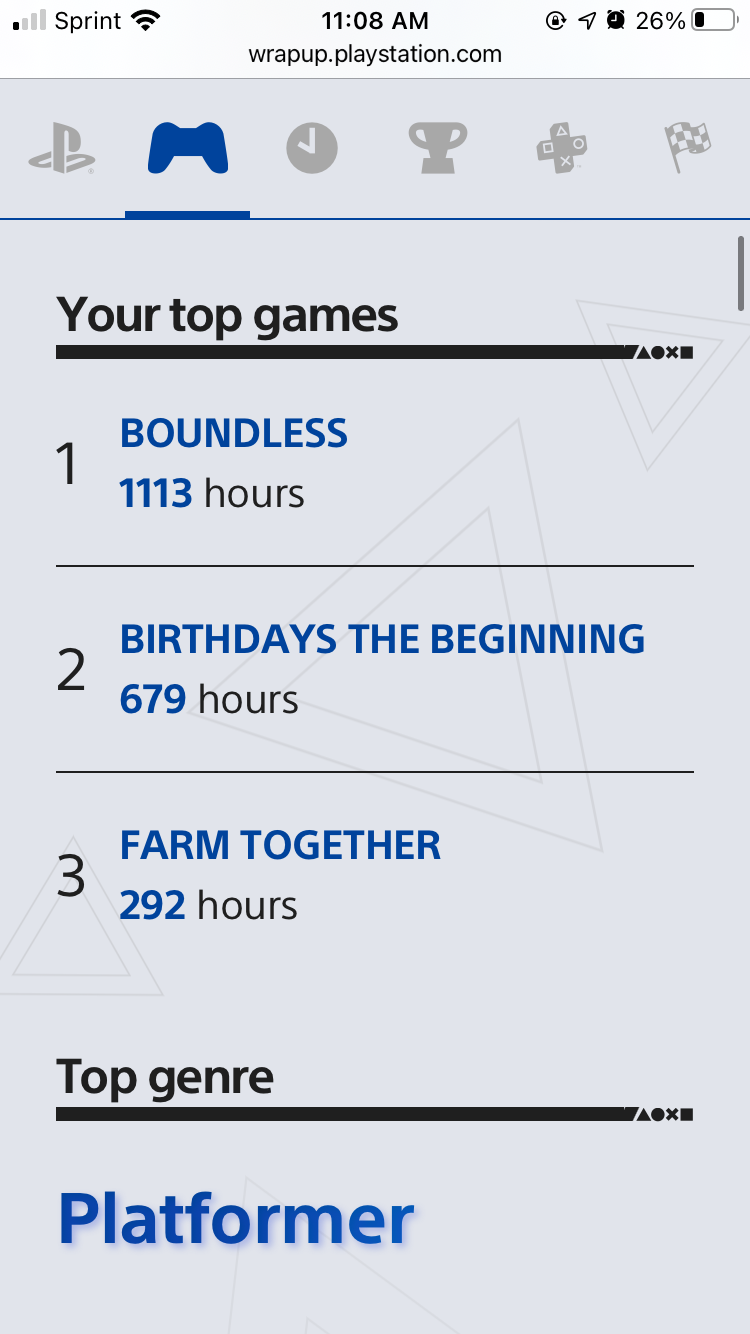The height and width of the screenshot is (1334, 750).
Task: Select the controller games tab
Action: pyautogui.click(x=187, y=148)
